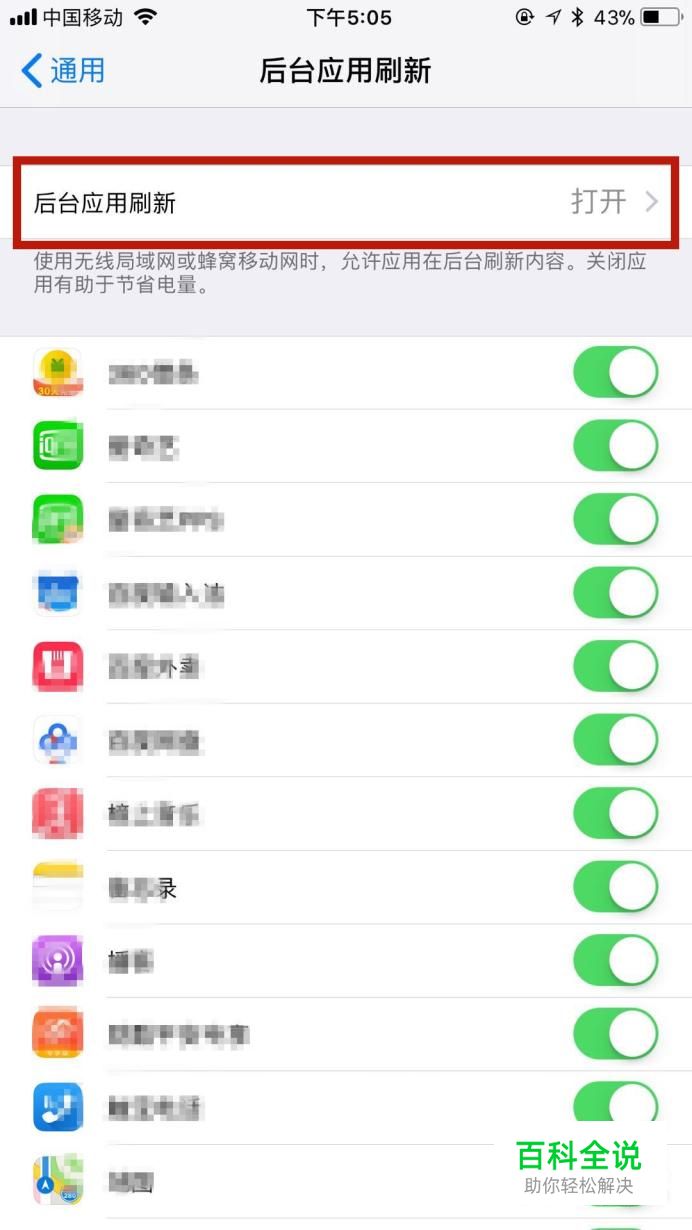Disable refresh for the orange house icon app
Screen dimensions: 692x1230
(616, 1034)
